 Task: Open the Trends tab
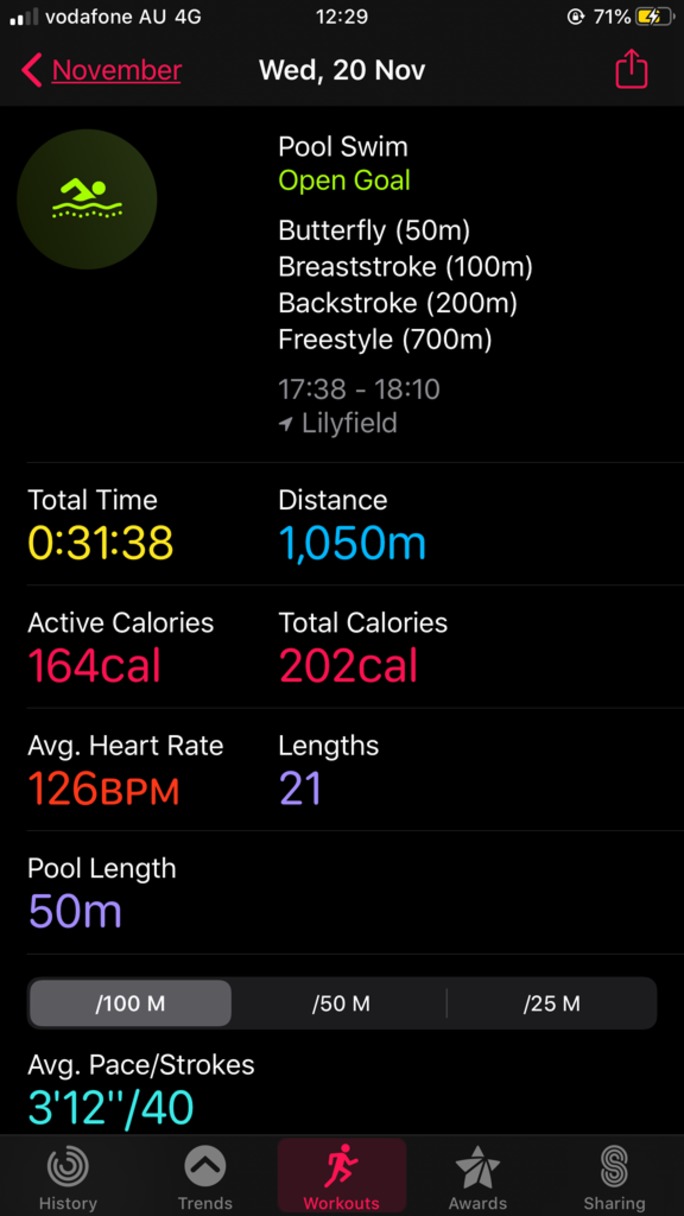click(x=205, y=1178)
